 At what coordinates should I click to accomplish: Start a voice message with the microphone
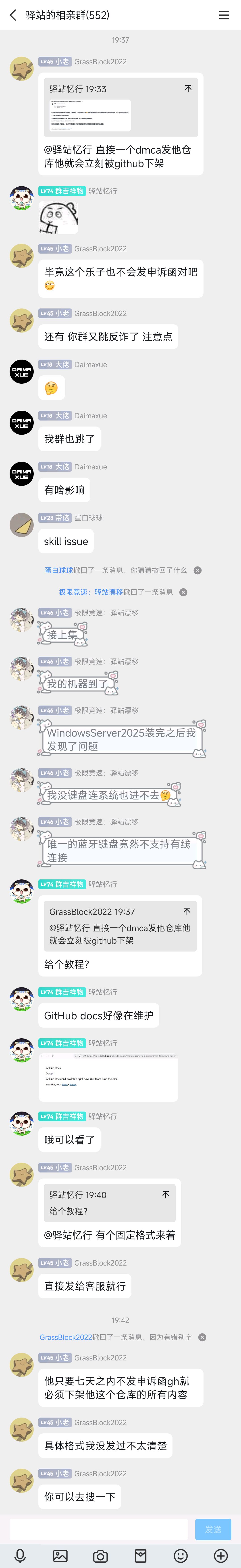tap(20, 1555)
